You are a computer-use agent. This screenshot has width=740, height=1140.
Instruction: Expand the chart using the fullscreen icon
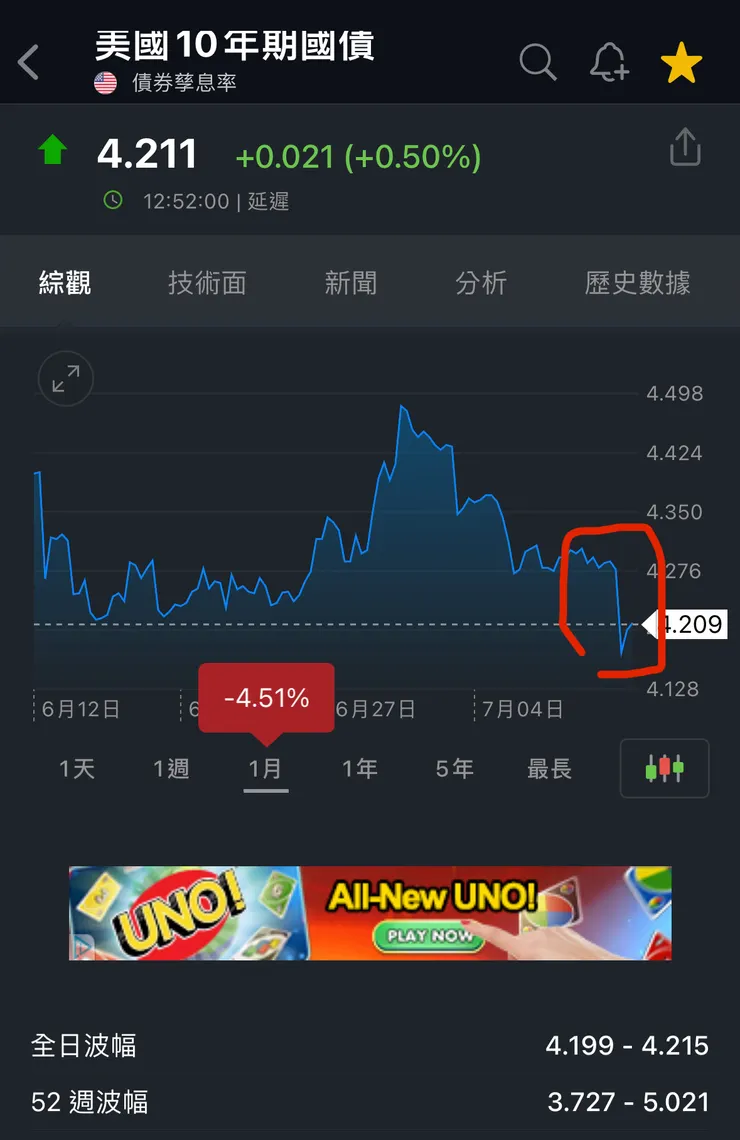(64, 379)
